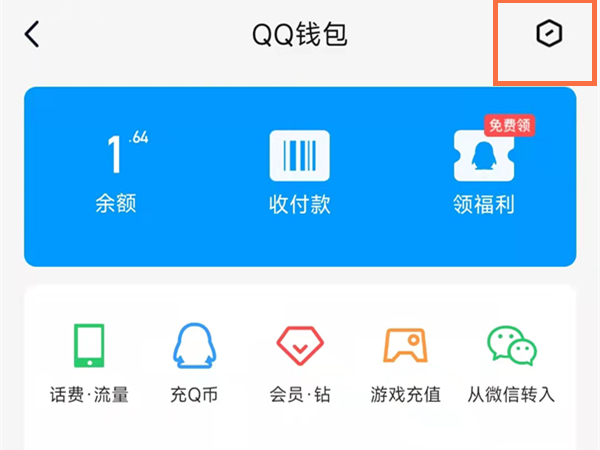This screenshot has width=600, height=450.
Task: Open 话费·流量 top-up
Action: pos(89,360)
